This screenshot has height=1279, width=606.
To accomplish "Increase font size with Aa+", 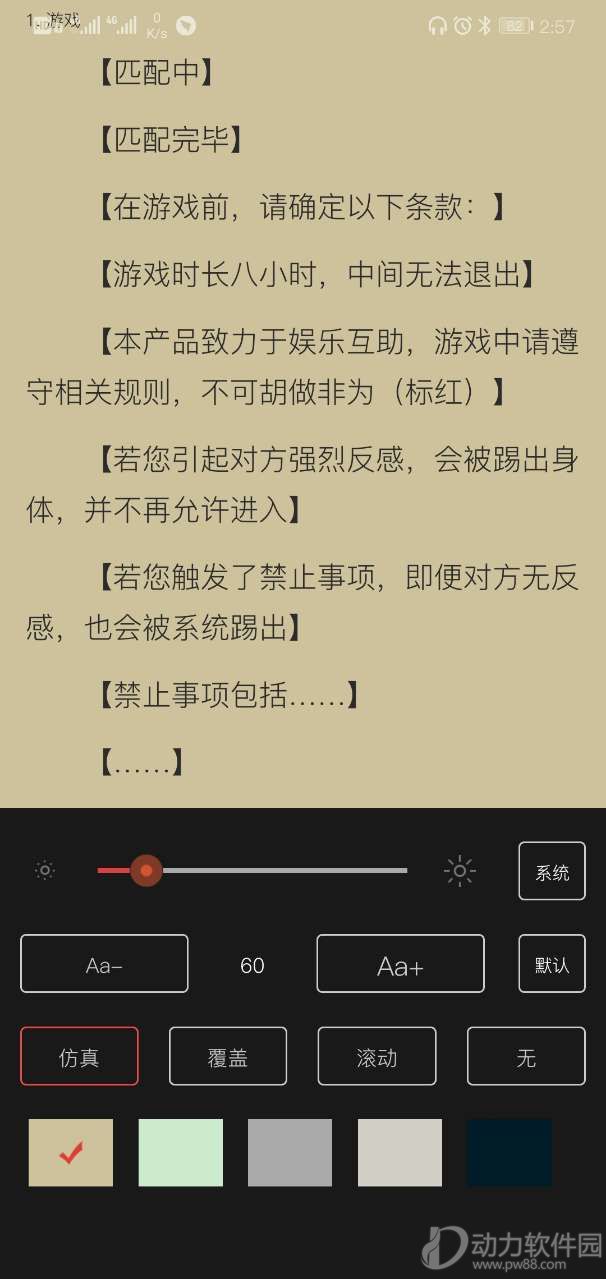I will 400,964.
